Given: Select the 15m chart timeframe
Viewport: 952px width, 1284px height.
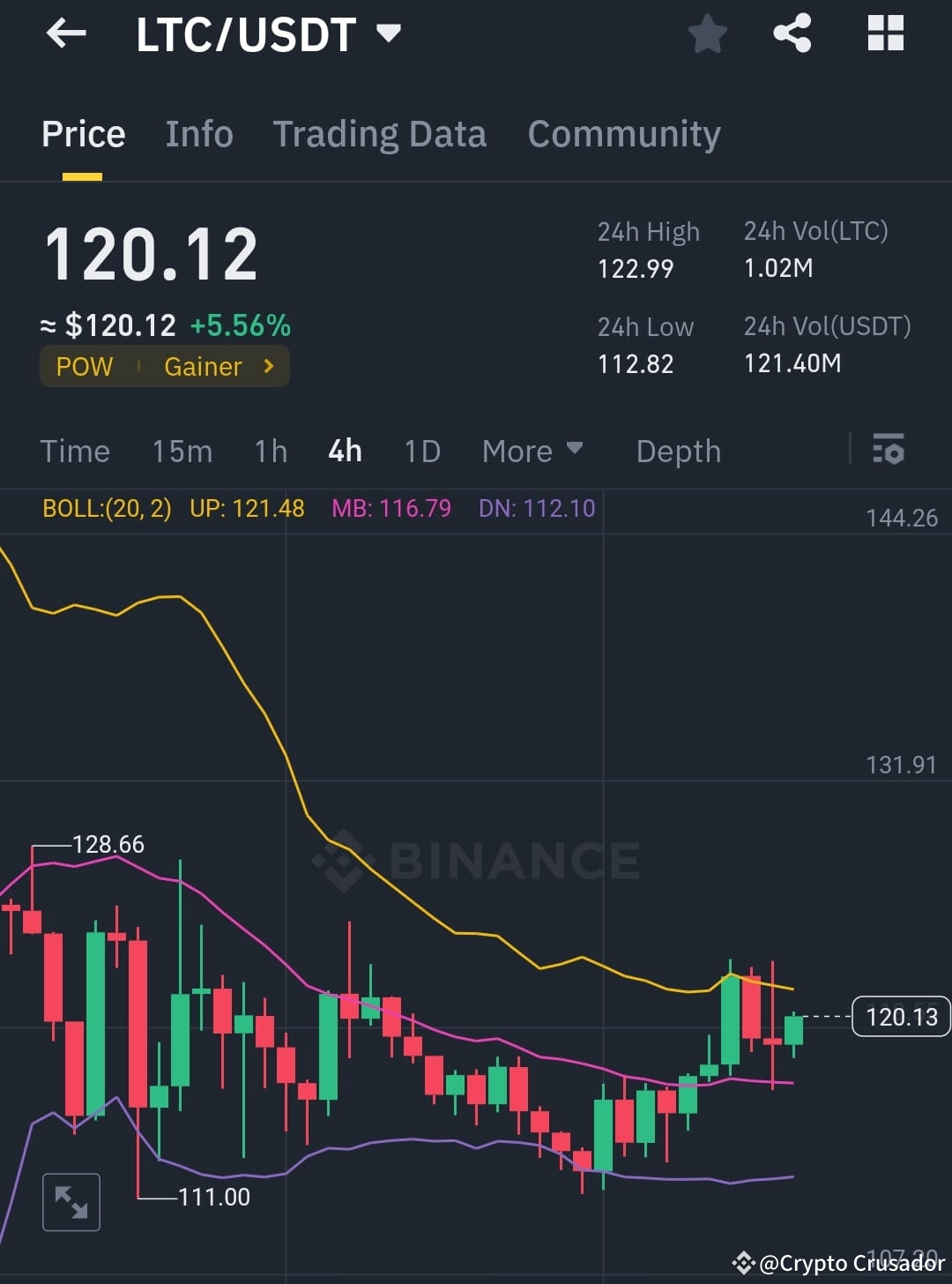Looking at the screenshot, I should (x=181, y=451).
